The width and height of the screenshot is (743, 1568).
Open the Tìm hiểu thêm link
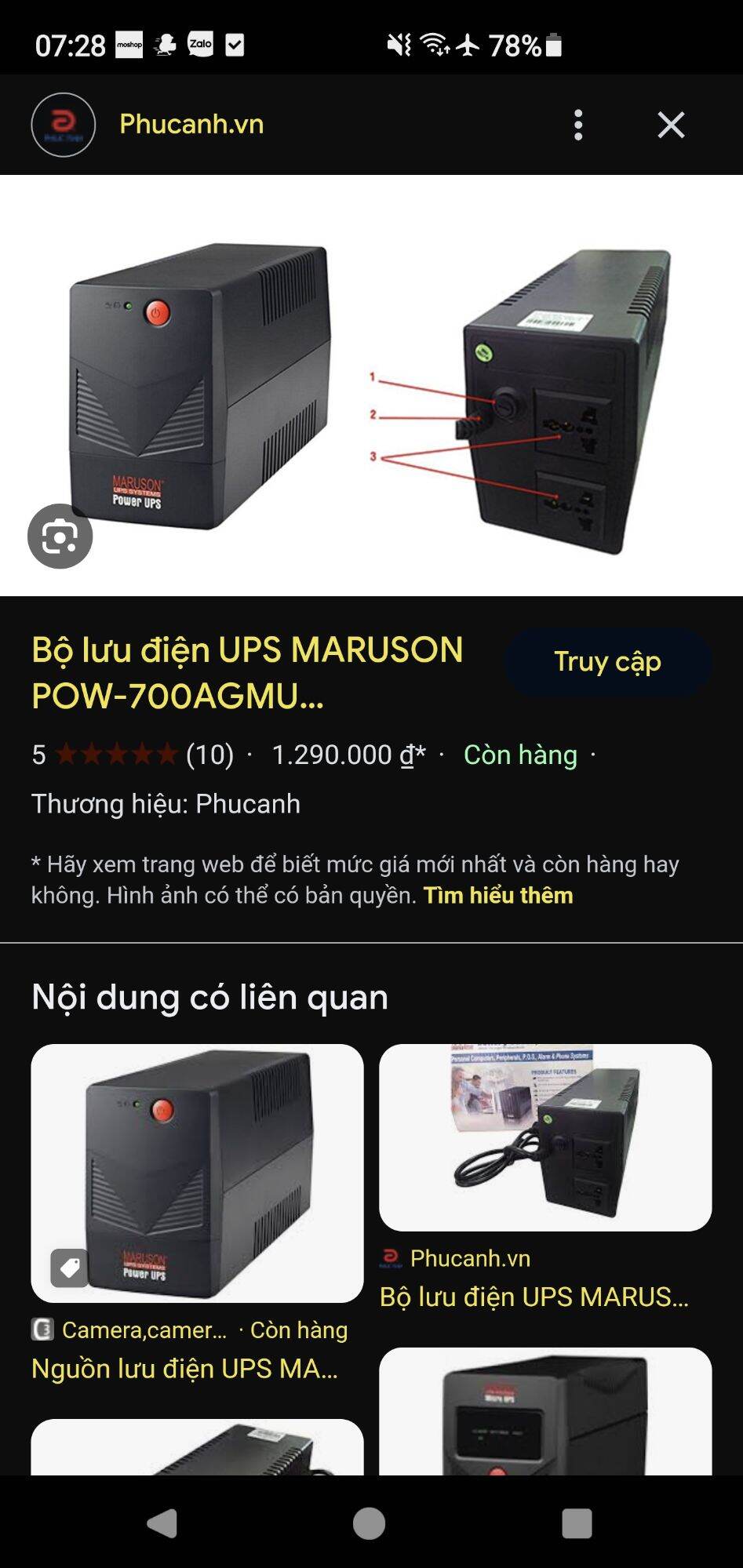click(x=497, y=897)
